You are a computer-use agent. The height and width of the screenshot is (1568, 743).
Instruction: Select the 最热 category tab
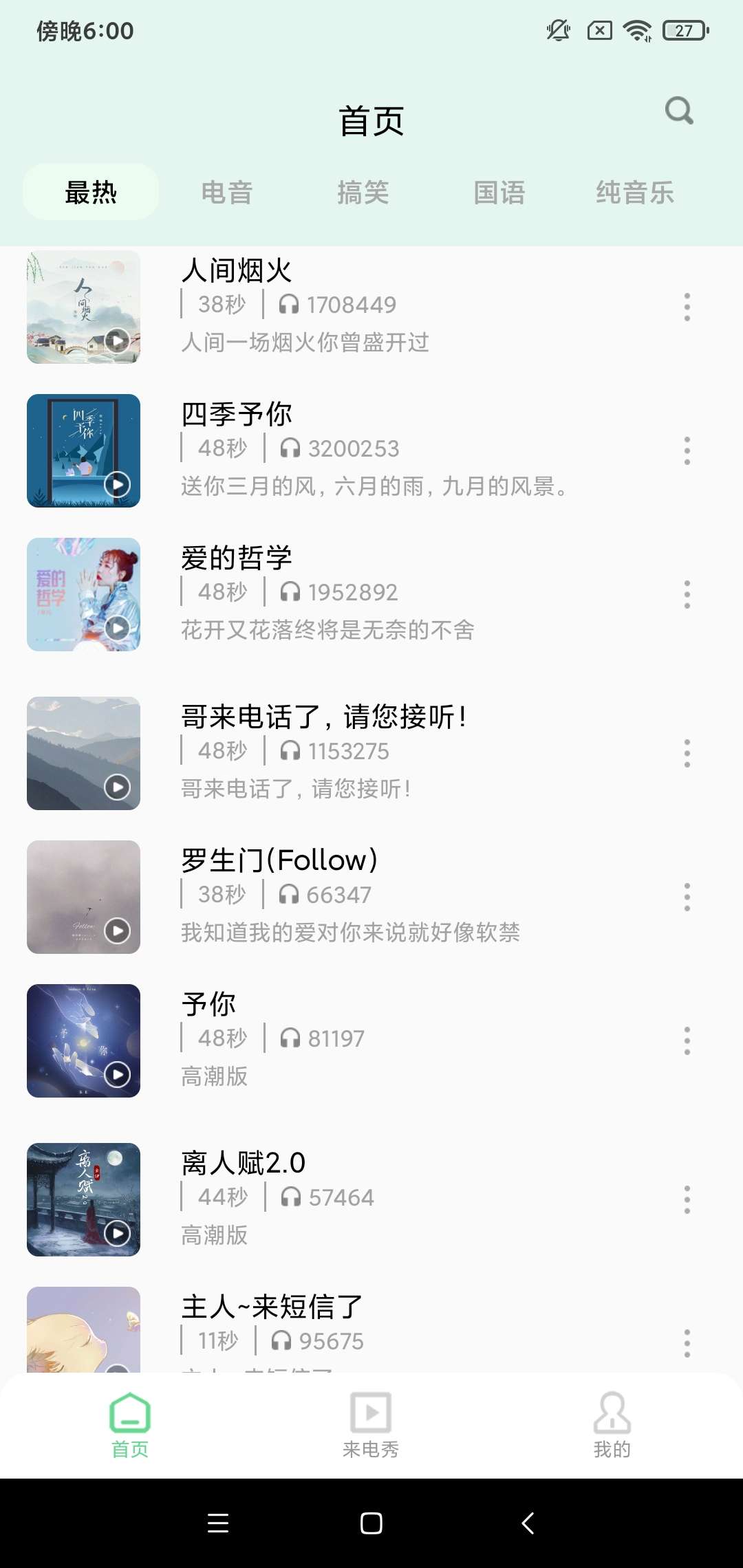point(91,193)
